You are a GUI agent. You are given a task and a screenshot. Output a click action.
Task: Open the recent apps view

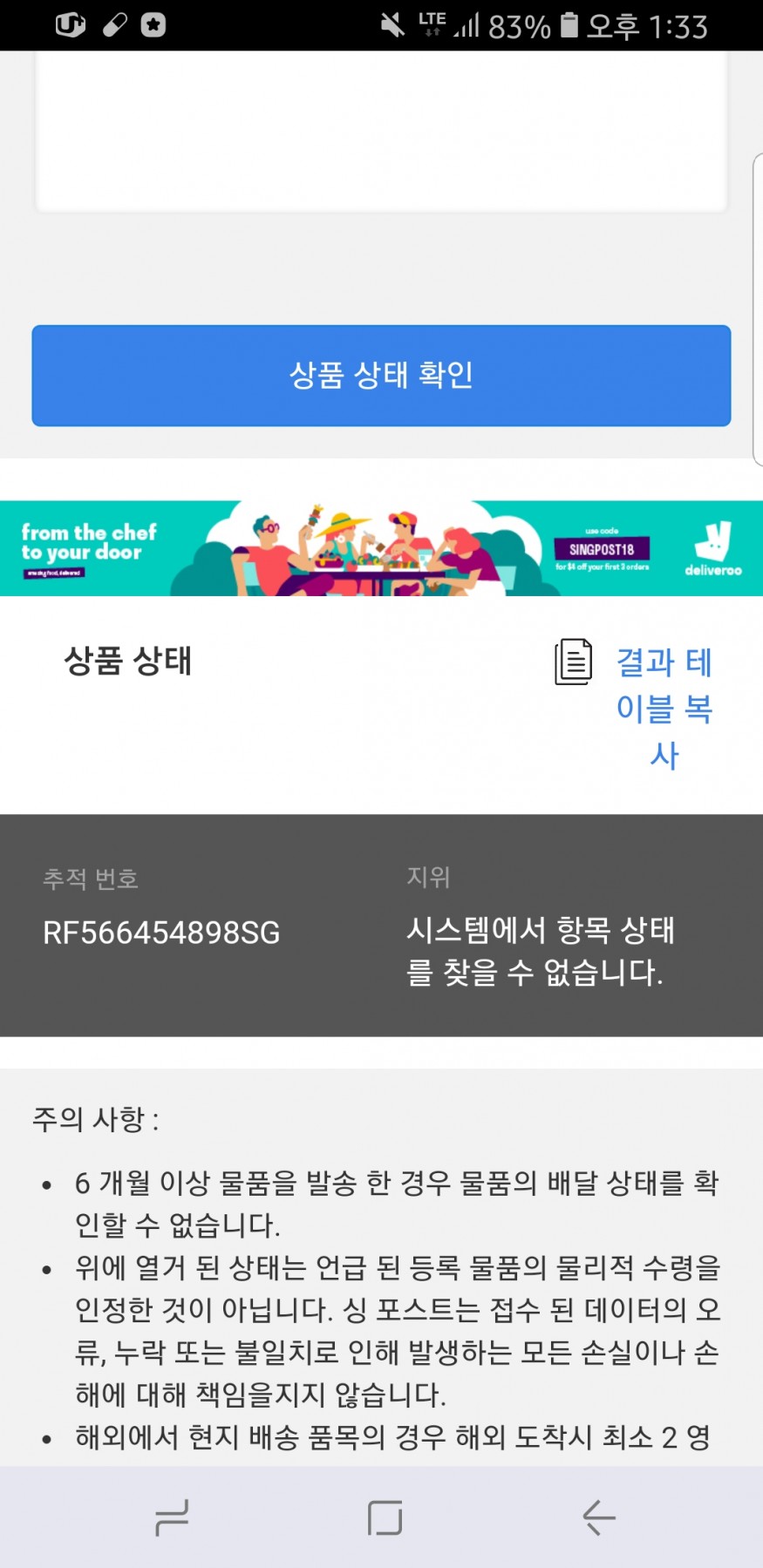pyautogui.click(x=171, y=1517)
